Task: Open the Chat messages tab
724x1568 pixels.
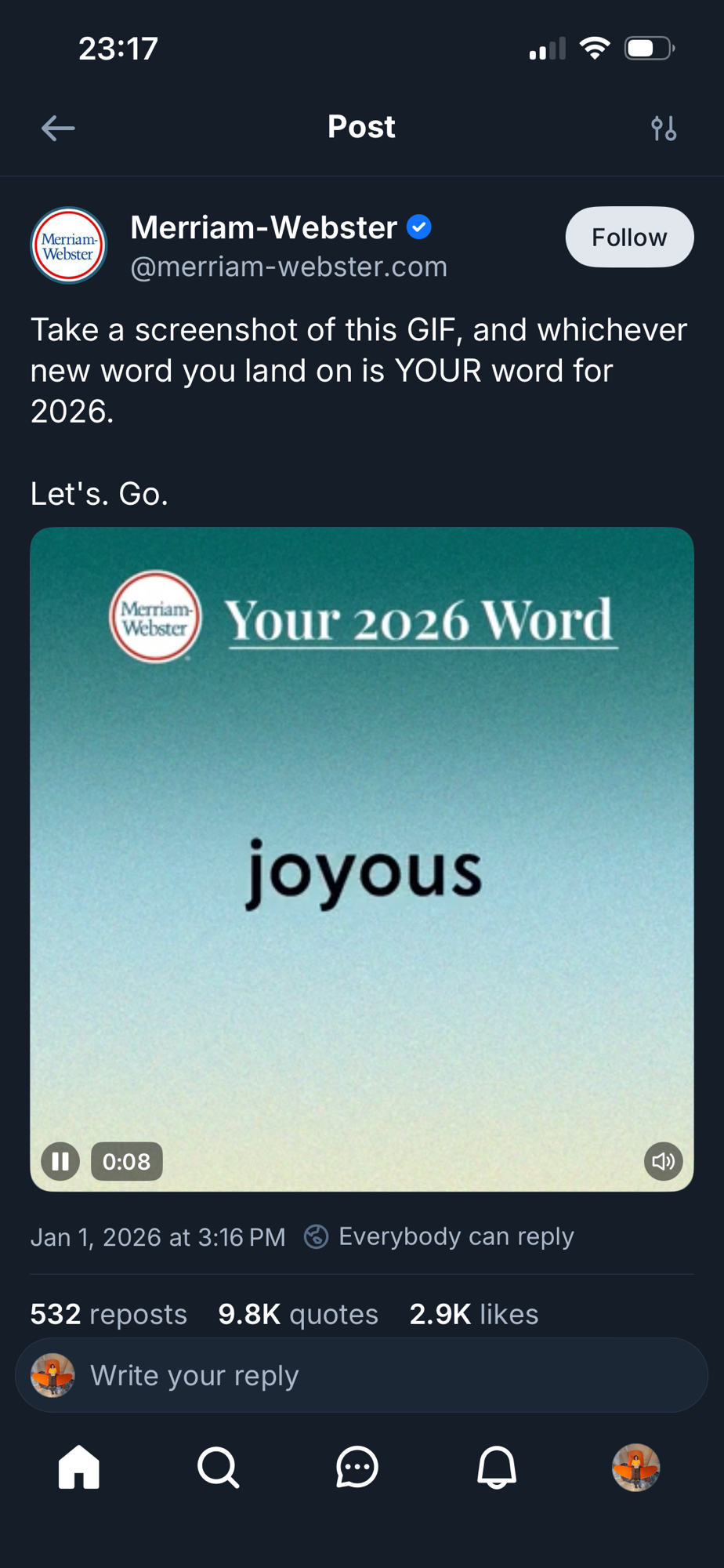Action: click(357, 1467)
